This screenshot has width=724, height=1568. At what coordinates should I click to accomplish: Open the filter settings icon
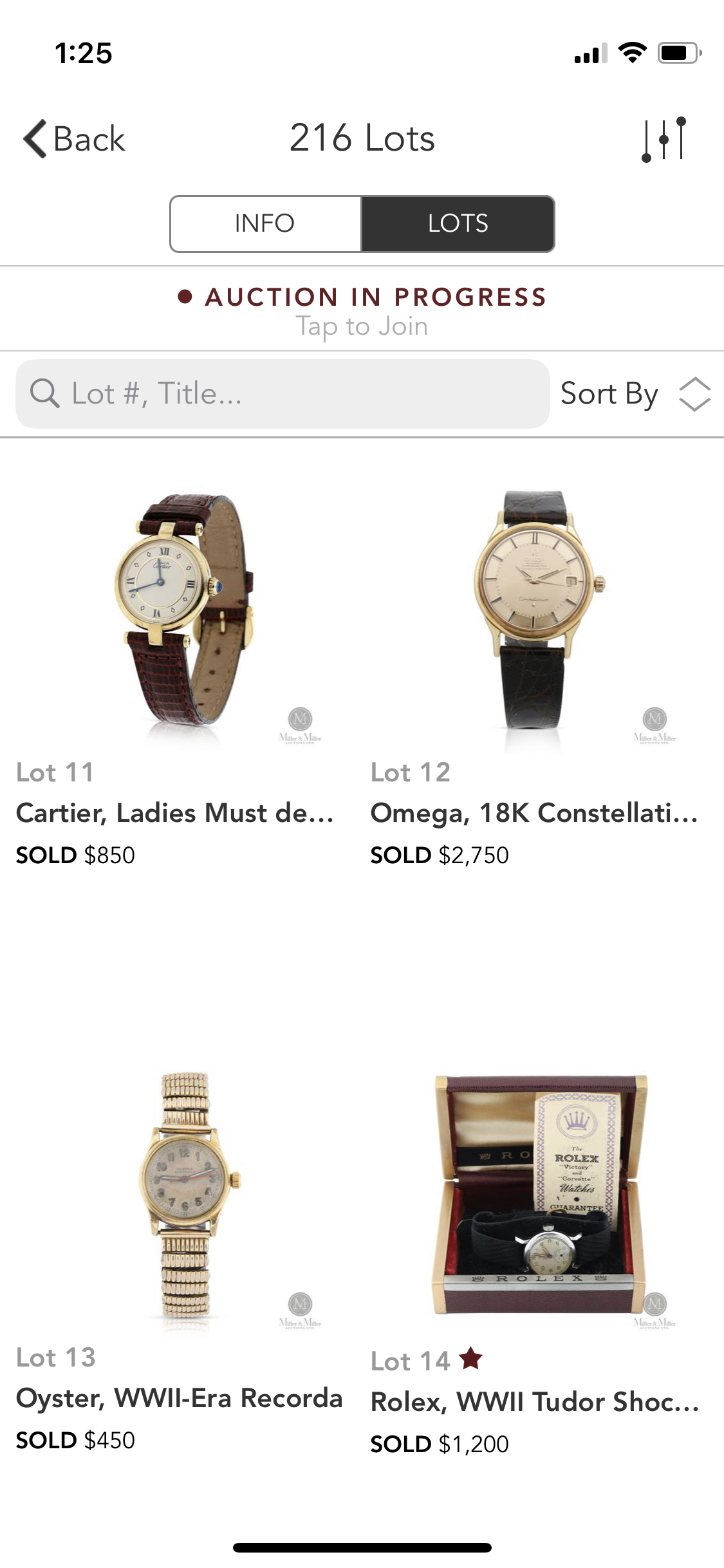tap(665, 139)
